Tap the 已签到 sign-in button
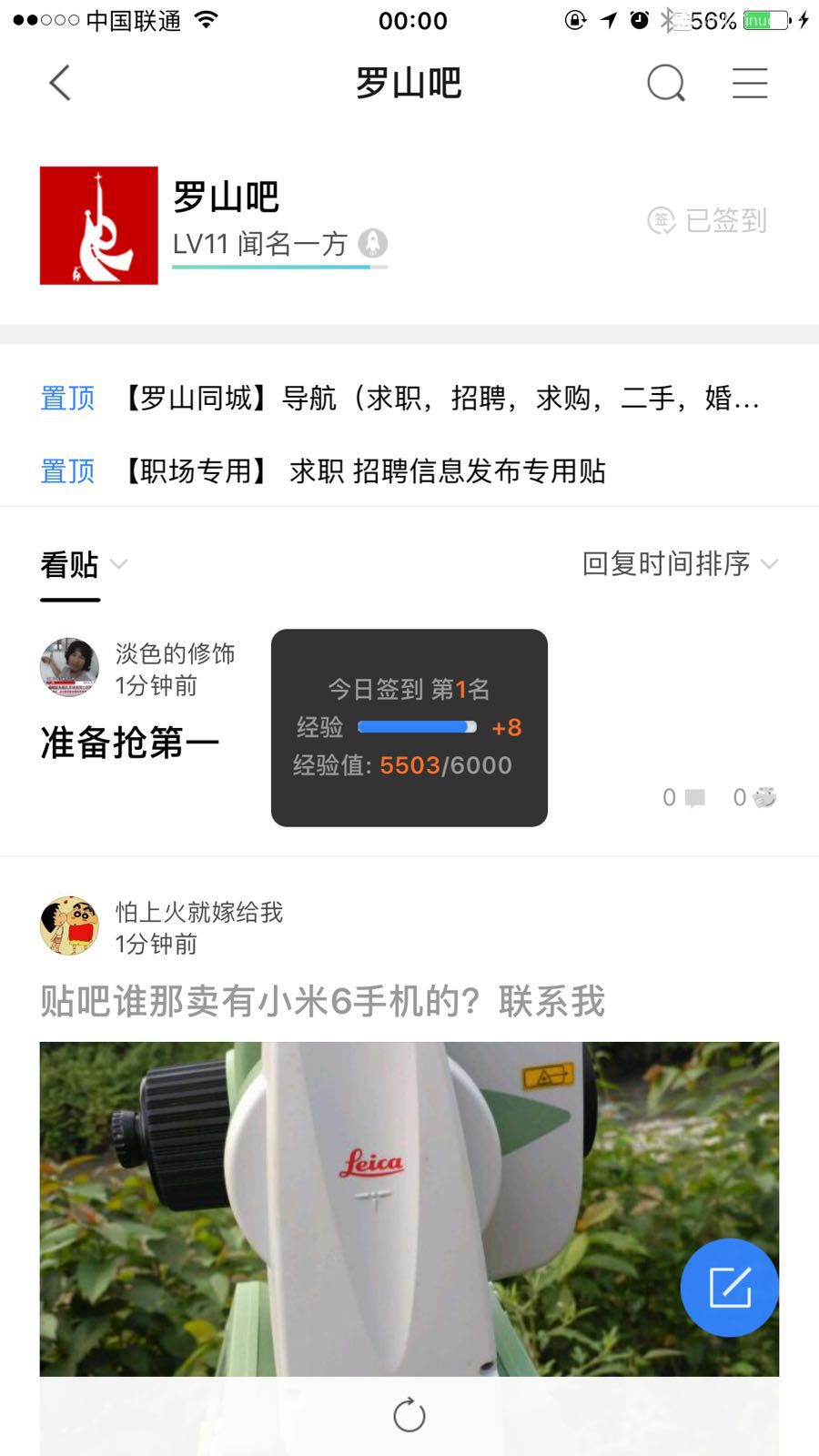The height and width of the screenshot is (1456, 819). pyautogui.click(x=707, y=220)
